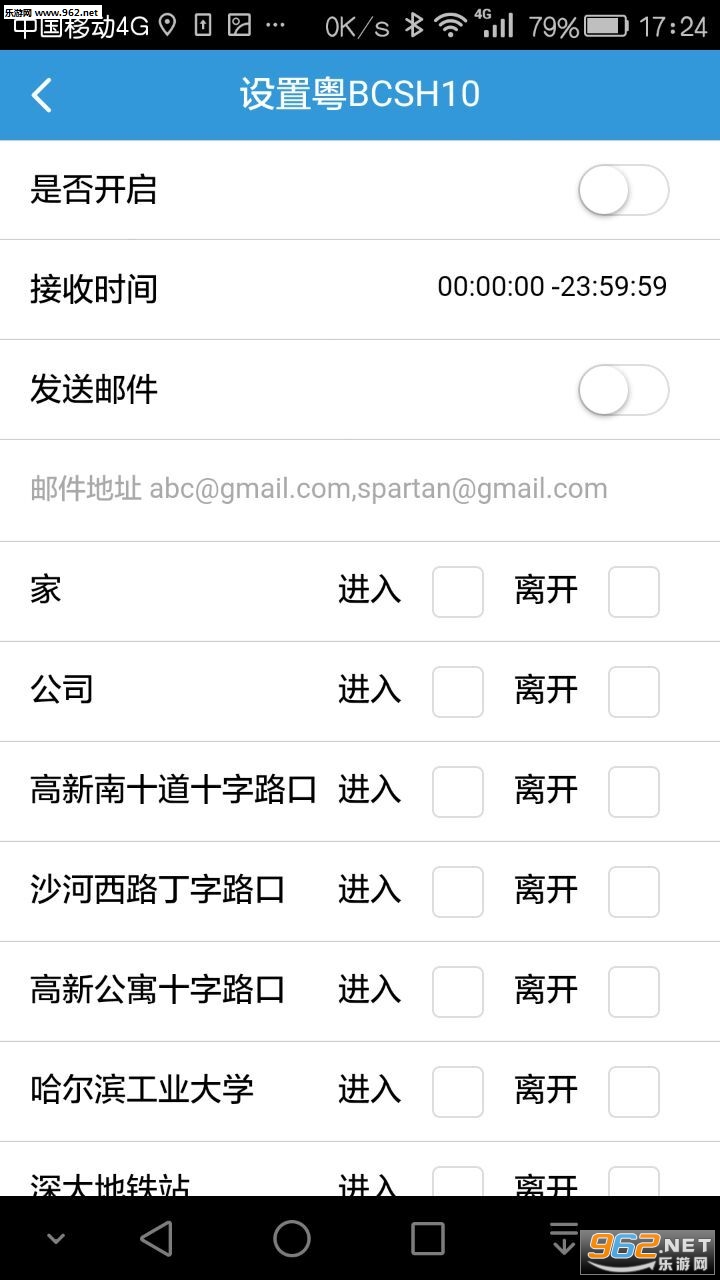Tick 进入 for 高新南十道十字路口

(x=458, y=792)
